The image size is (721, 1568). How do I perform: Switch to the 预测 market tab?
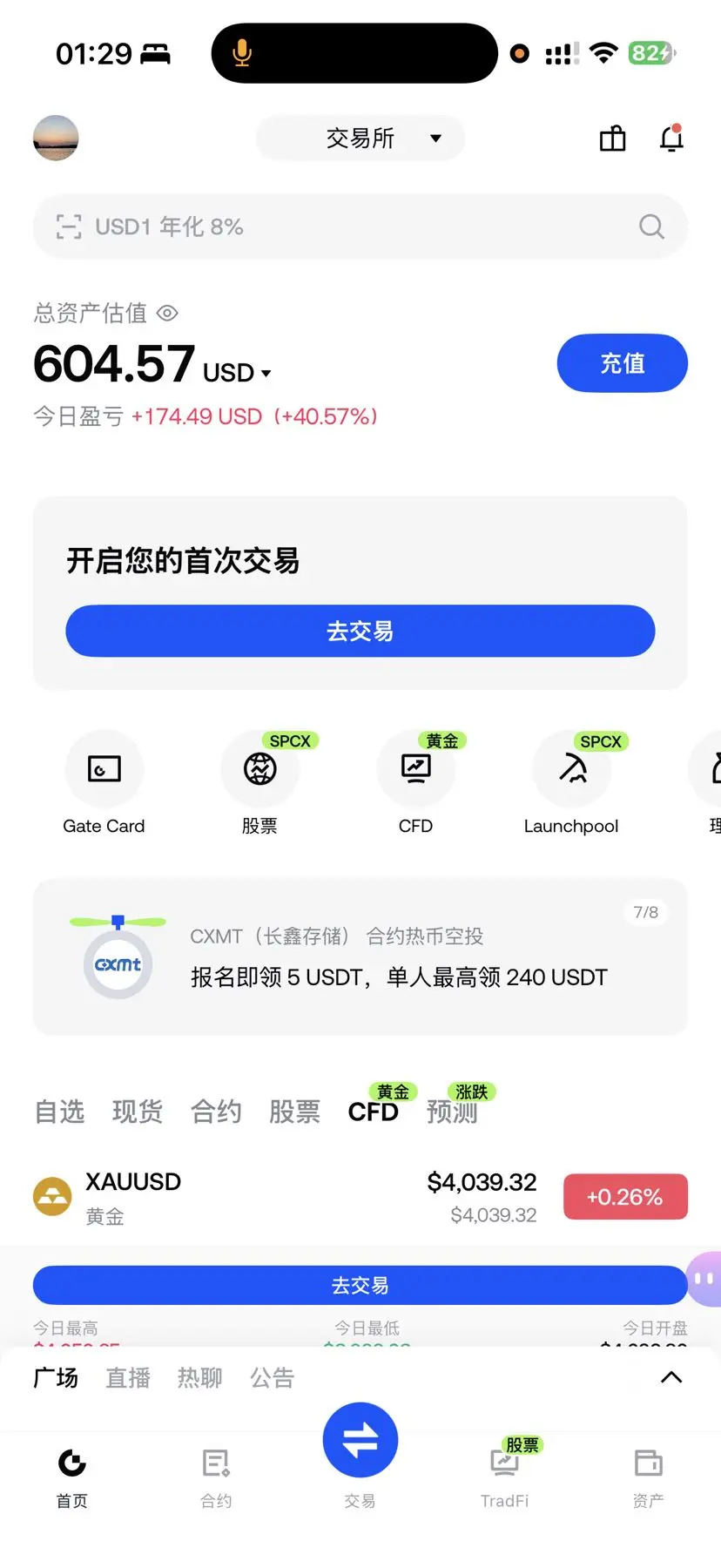pyautogui.click(x=452, y=1112)
